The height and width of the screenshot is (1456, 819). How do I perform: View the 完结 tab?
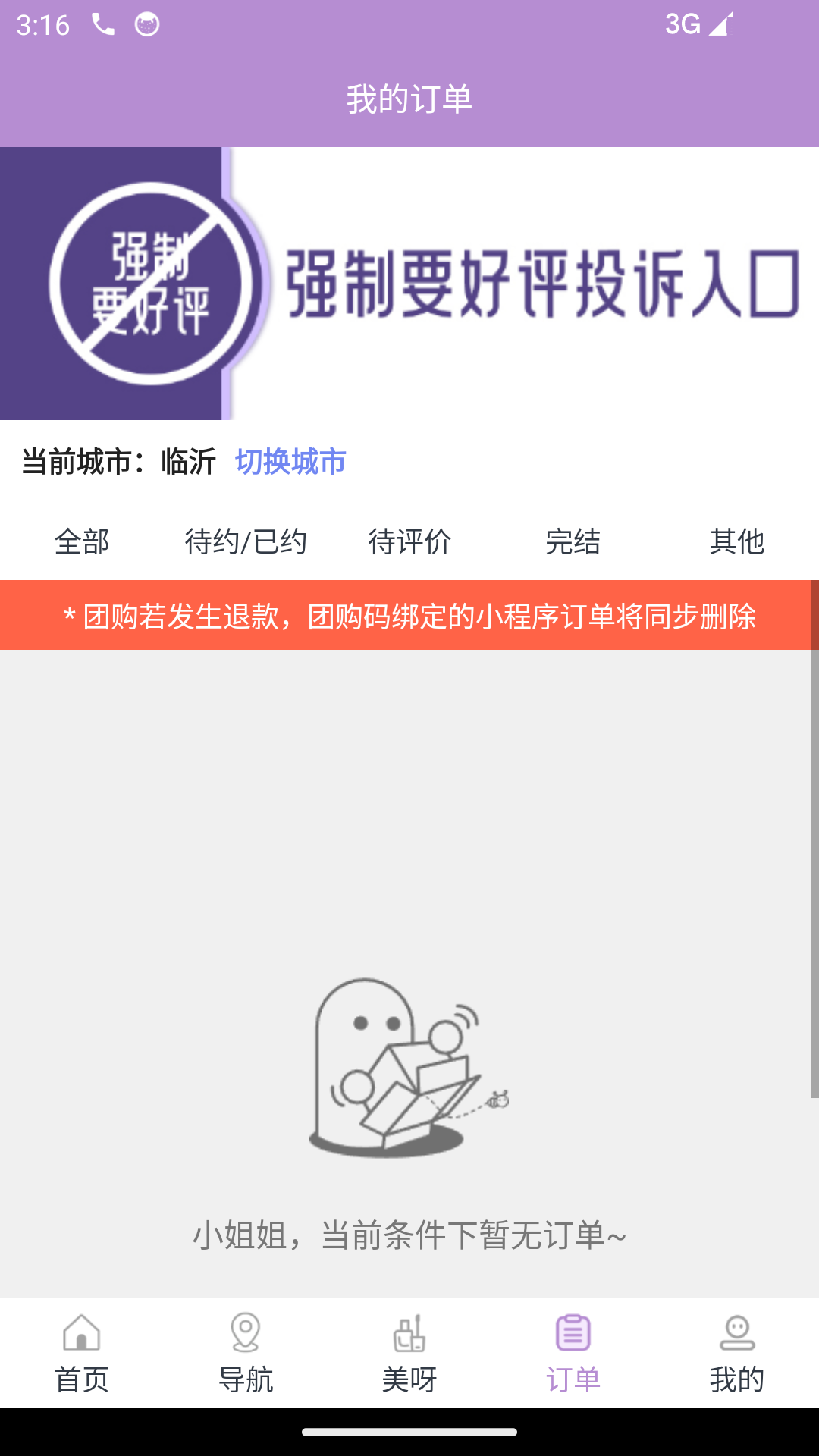click(x=573, y=541)
